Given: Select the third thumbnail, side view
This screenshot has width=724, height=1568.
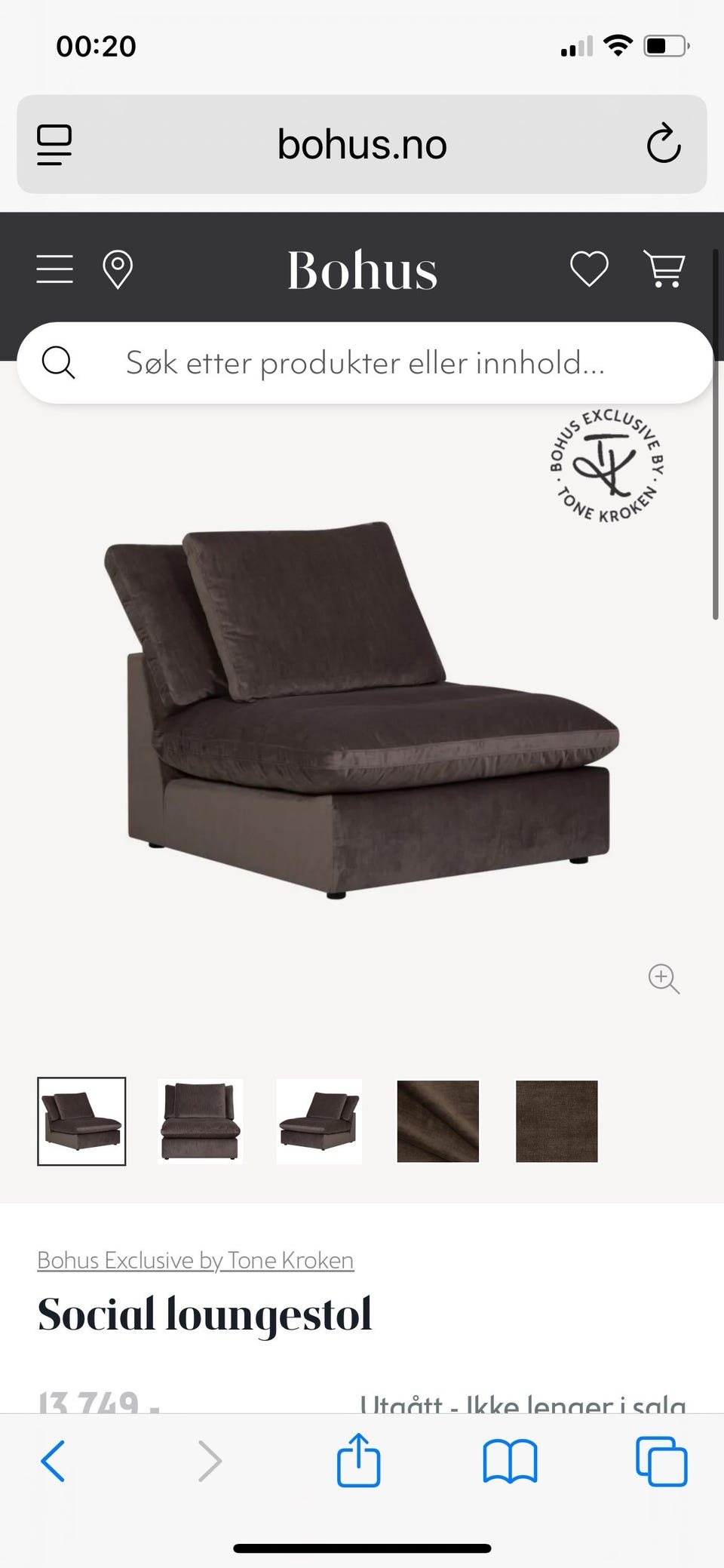Looking at the screenshot, I should pyautogui.click(x=319, y=1121).
